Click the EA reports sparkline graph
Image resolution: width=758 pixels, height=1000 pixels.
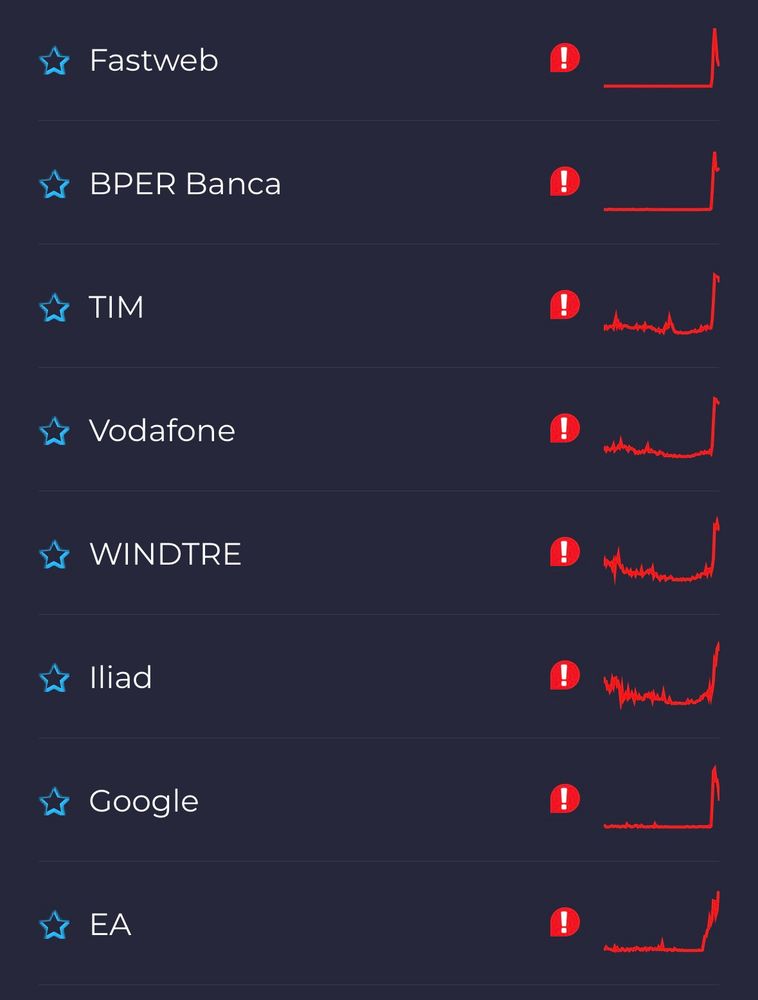pos(660,925)
